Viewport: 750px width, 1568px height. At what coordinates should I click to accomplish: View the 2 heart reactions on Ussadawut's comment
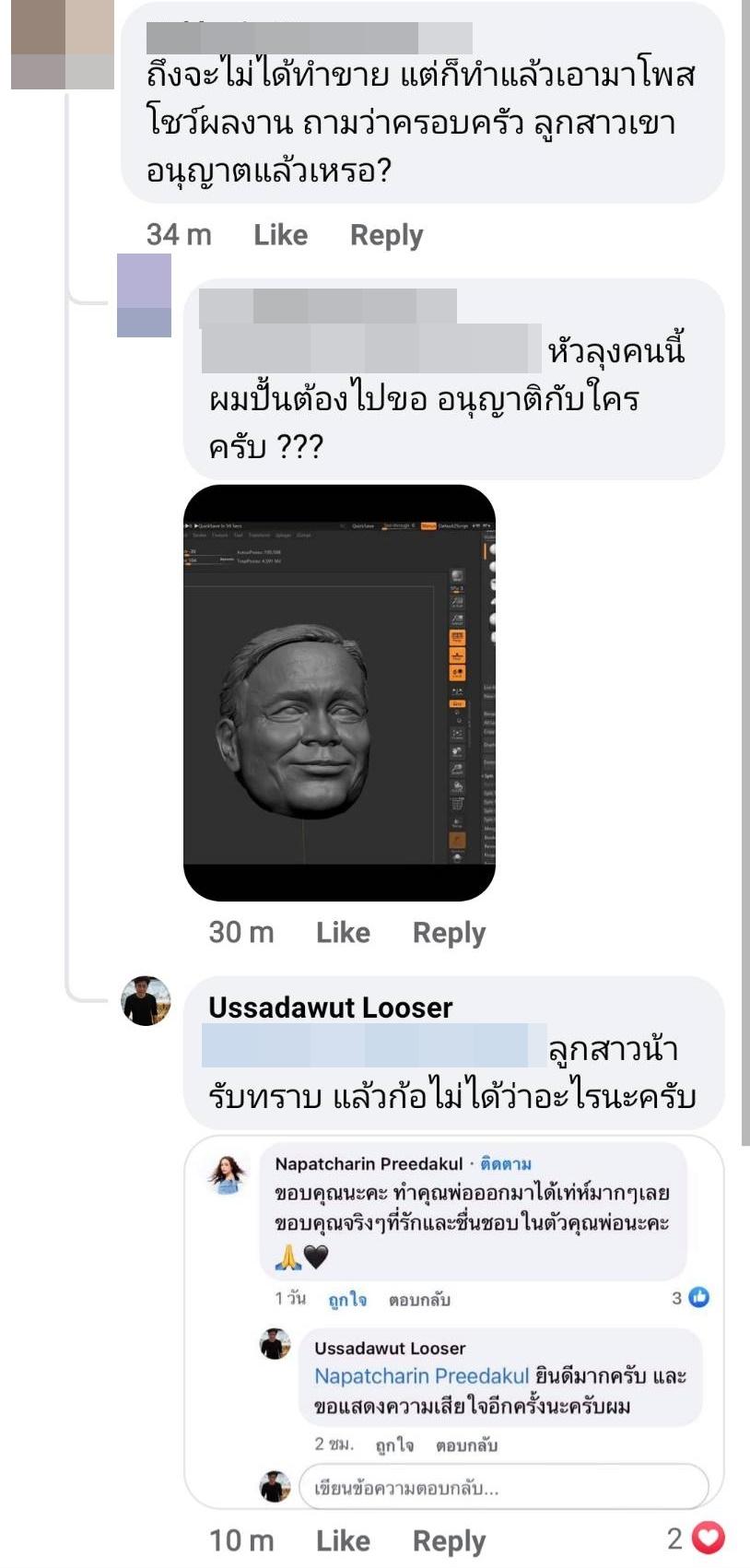pos(696,1539)
